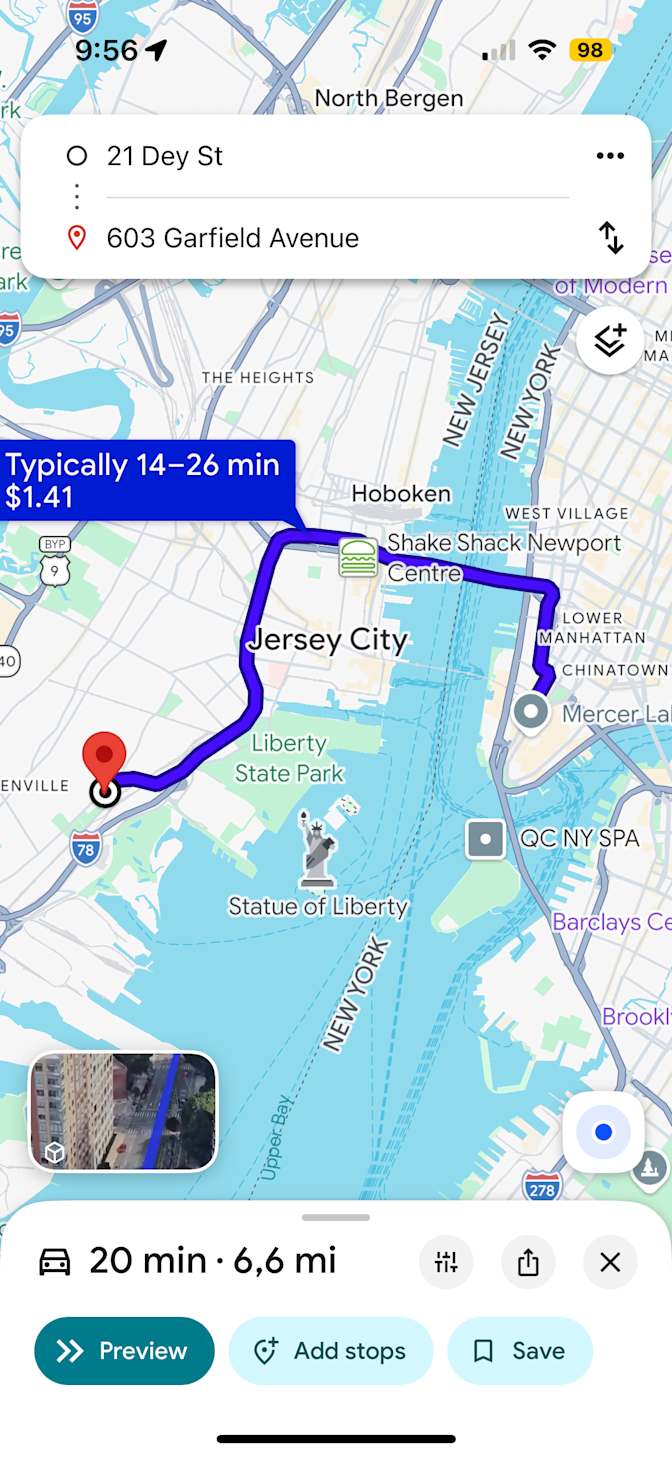Open the immersive route preview thumbnail

click(123, 1111)
